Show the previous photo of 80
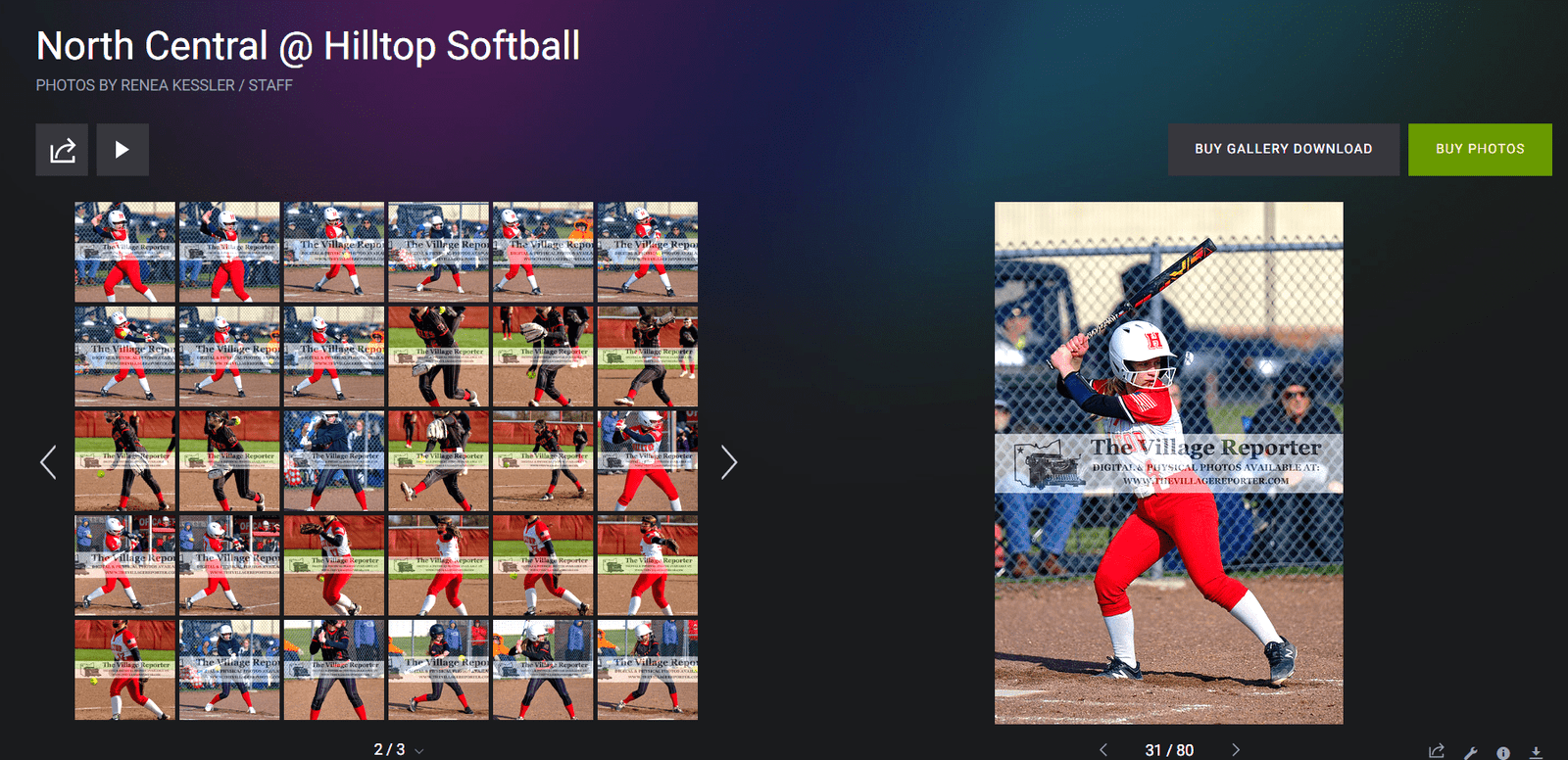Screen dimensions: 1568x760 click(x=1103, y=749)
